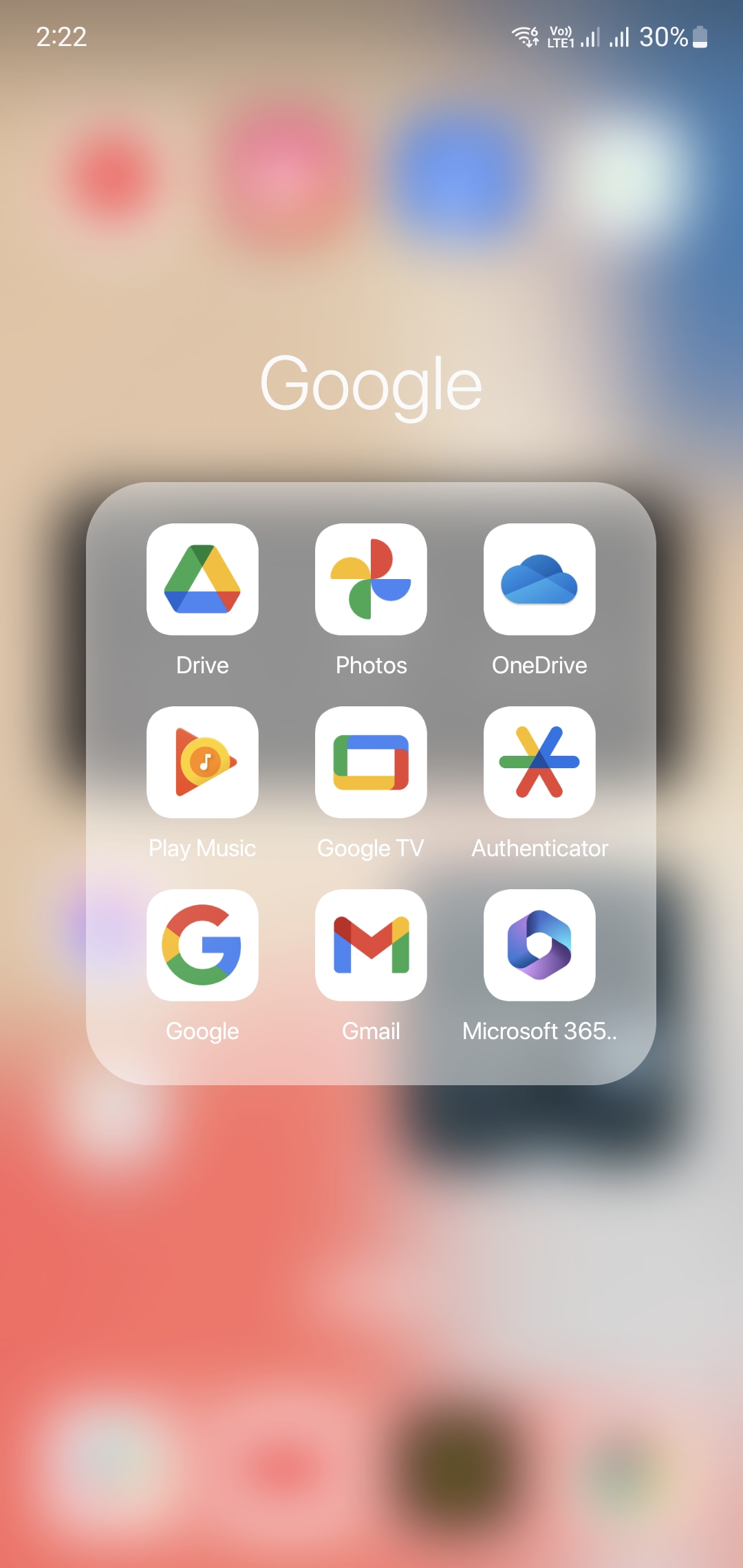Tap the Gmail label text
Screen dimensions: 743x1568
click(x=371, y=1030)
